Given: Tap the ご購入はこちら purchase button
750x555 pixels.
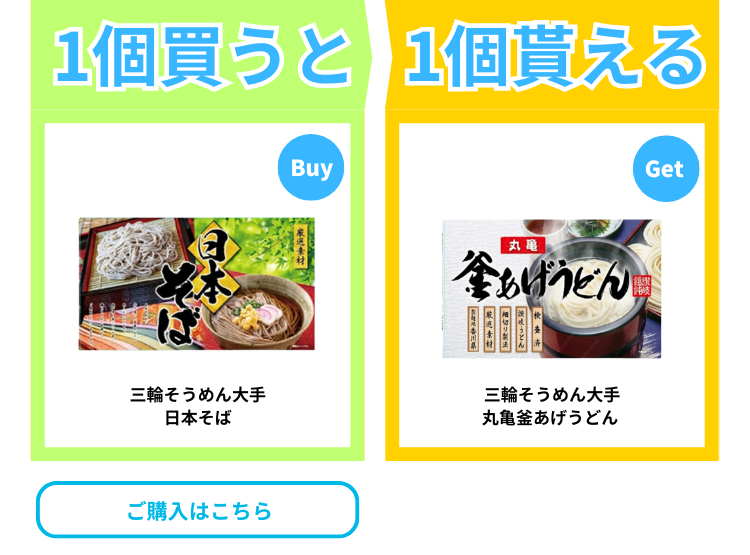Looking at the screenshot, I should pyautogui.click(x=198, y=510).
